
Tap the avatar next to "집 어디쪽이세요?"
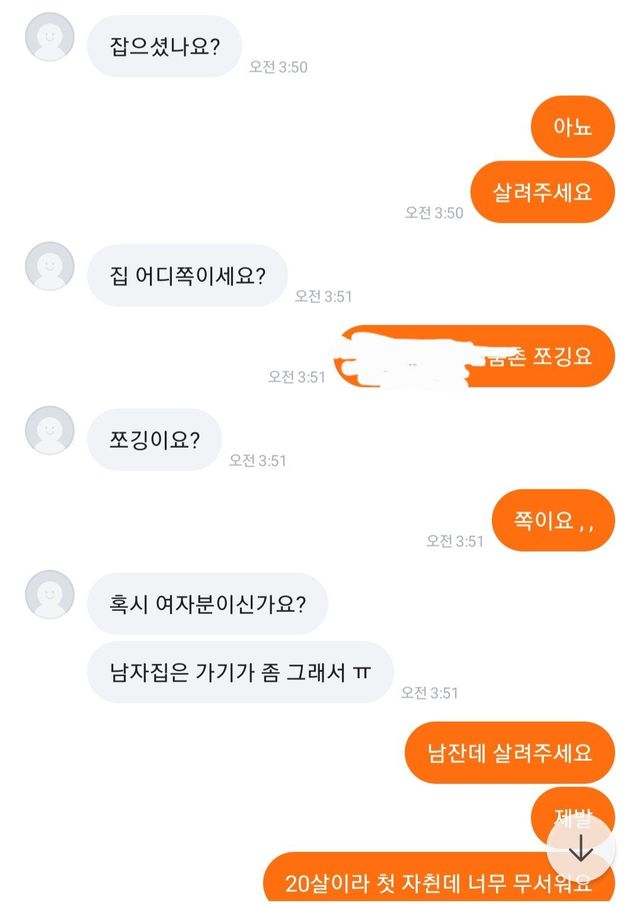click(49, 267)
